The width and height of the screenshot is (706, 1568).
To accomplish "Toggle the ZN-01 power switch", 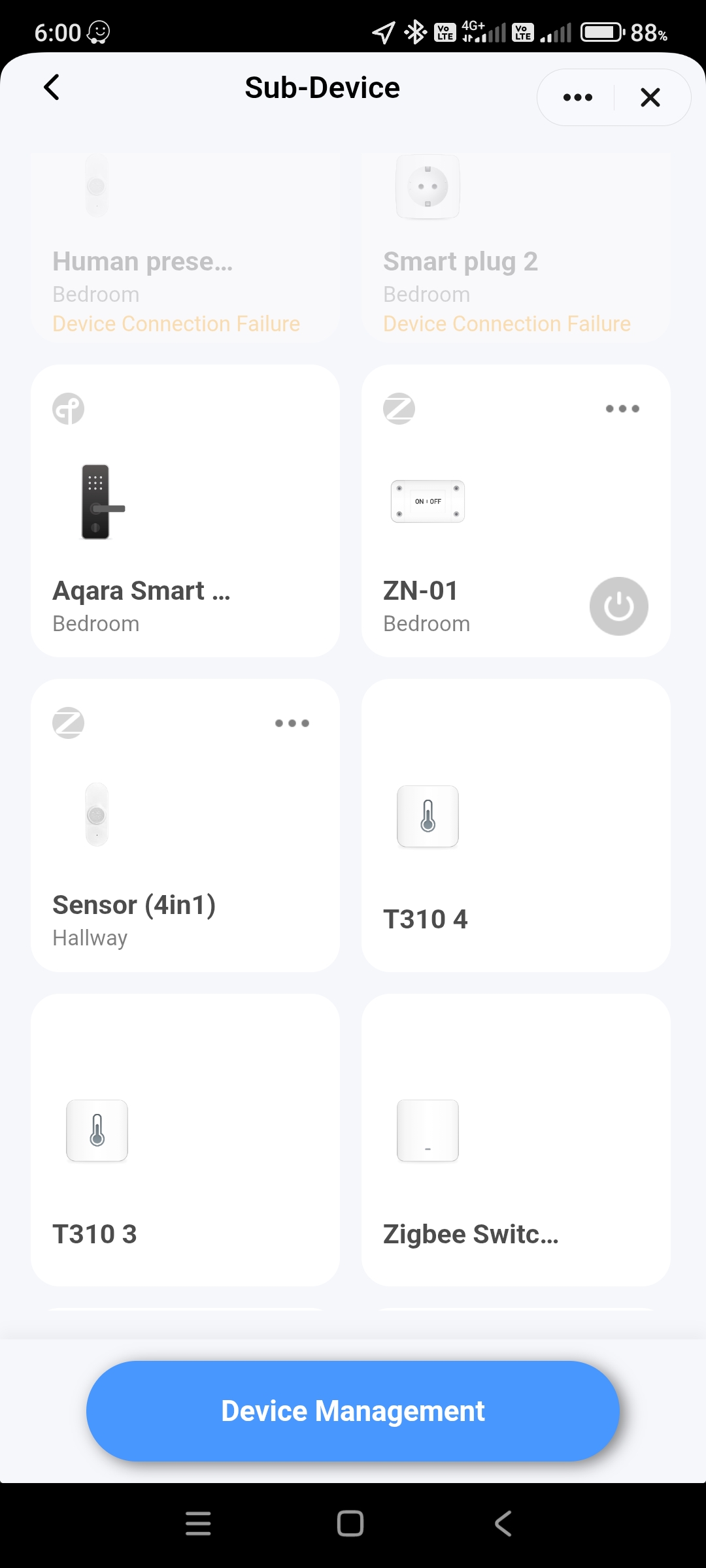I will pyautogui.click(x=618, y=606).
